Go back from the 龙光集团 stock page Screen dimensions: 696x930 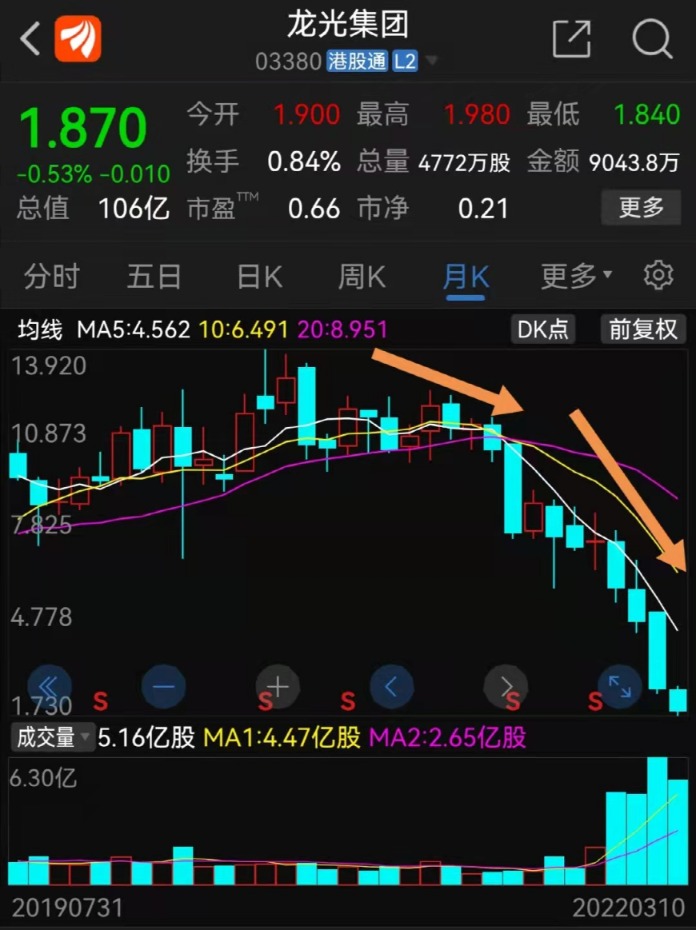coord(30,40)
